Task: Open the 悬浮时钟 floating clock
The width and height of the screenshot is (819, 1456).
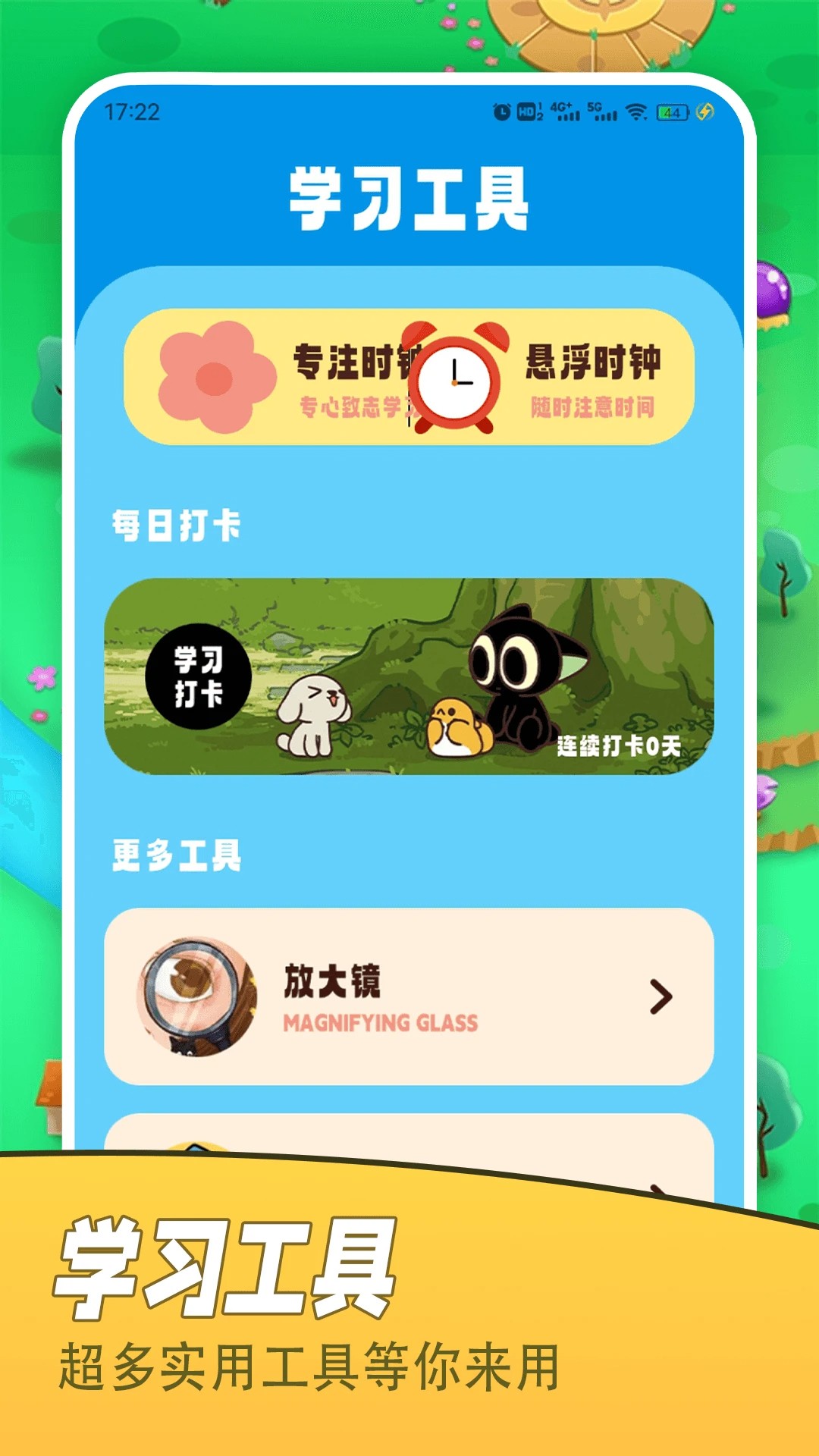Action: point(595,362)
